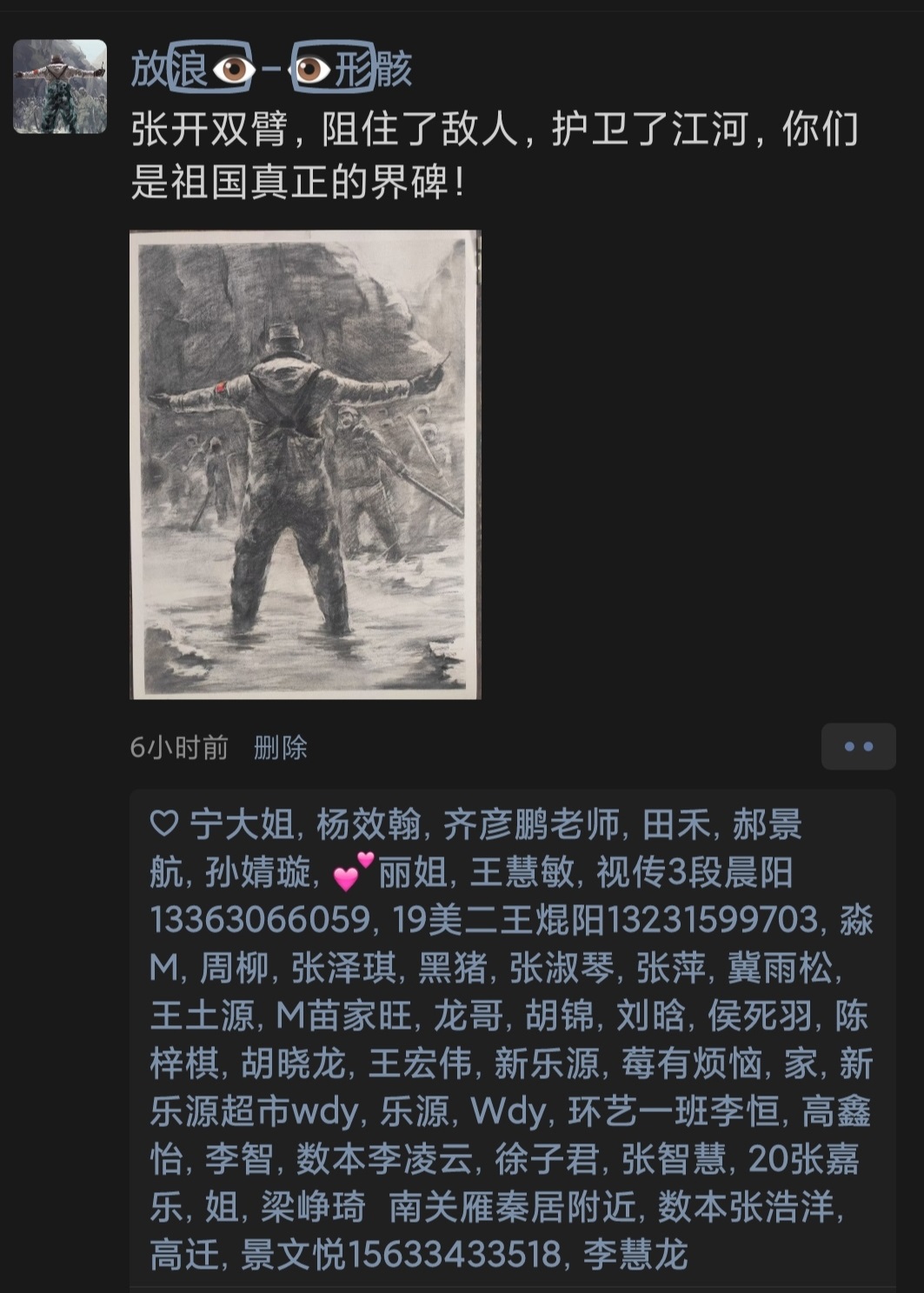Open the like and comment options button
924x1293 pixels.
point(858,746)
